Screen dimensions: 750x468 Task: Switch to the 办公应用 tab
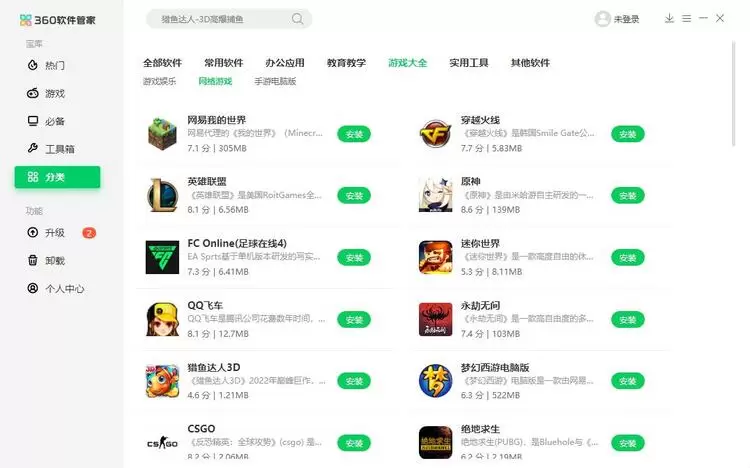click(x=285, y=62)
